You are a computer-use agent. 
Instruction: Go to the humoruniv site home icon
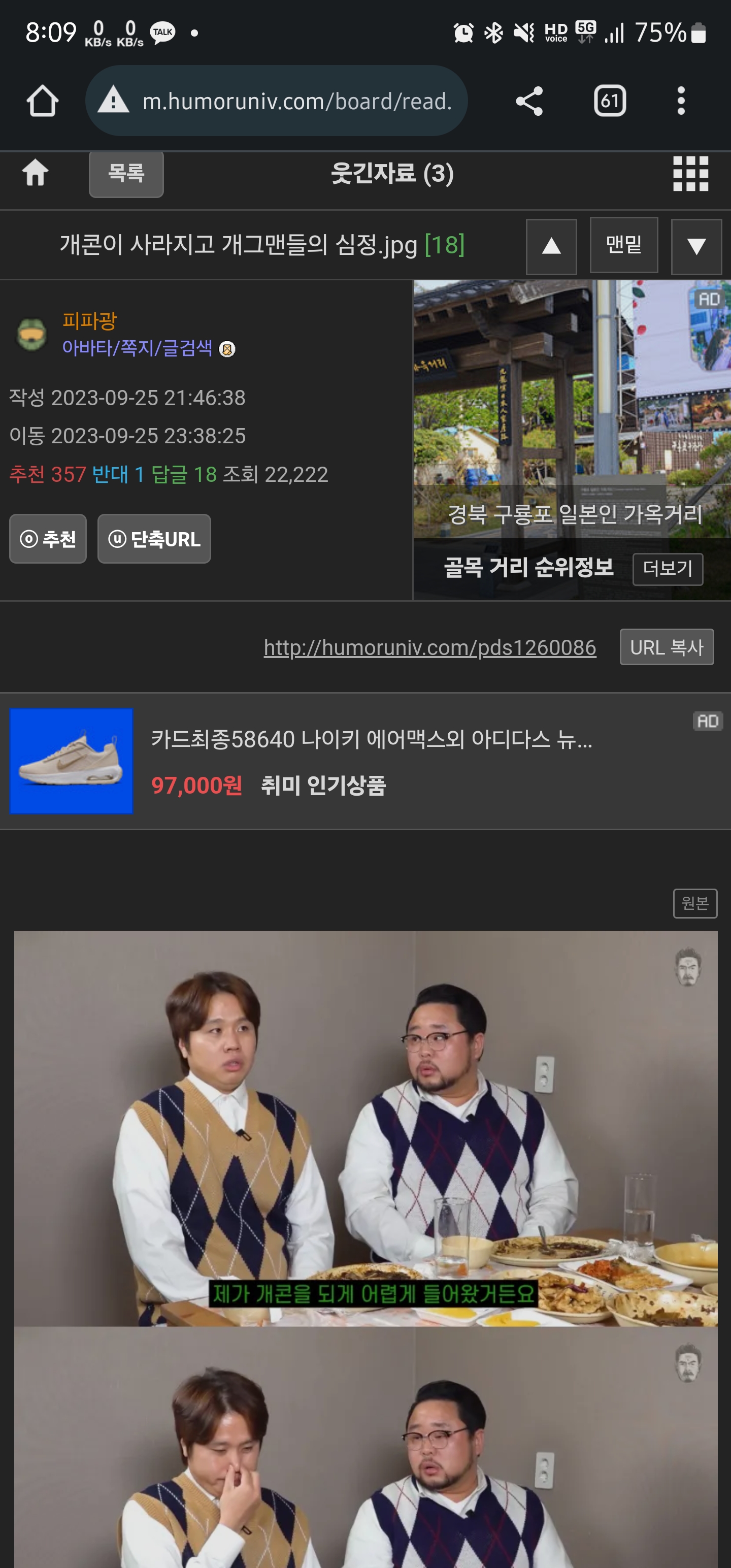(36, 173)
